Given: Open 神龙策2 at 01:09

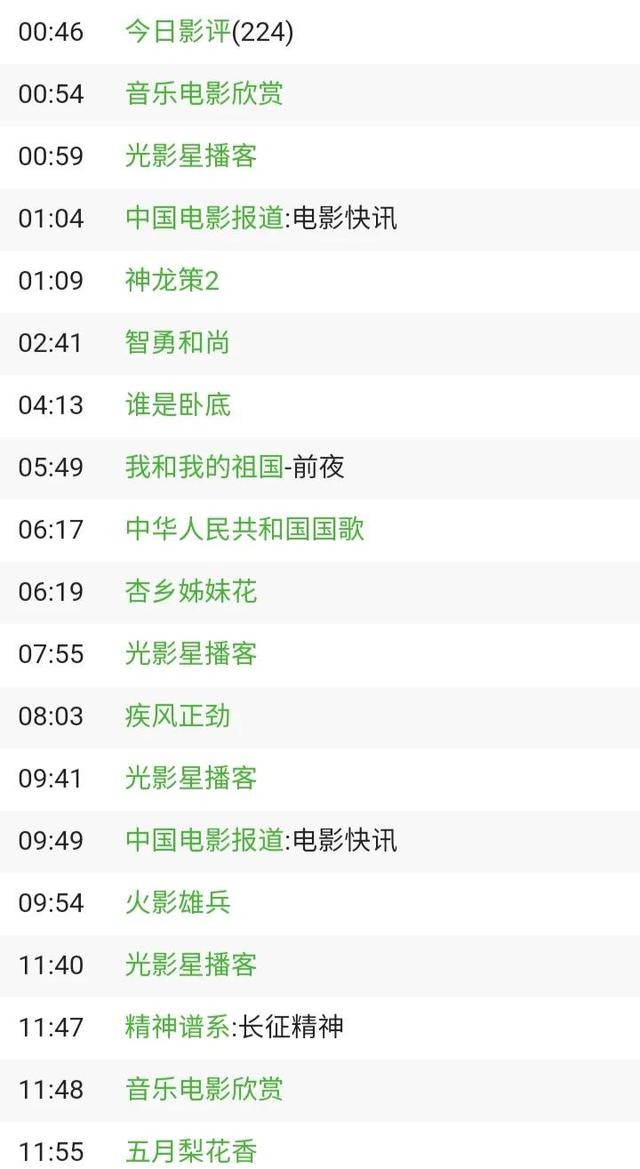Looking at the screenshot, I should click(172, 280).
